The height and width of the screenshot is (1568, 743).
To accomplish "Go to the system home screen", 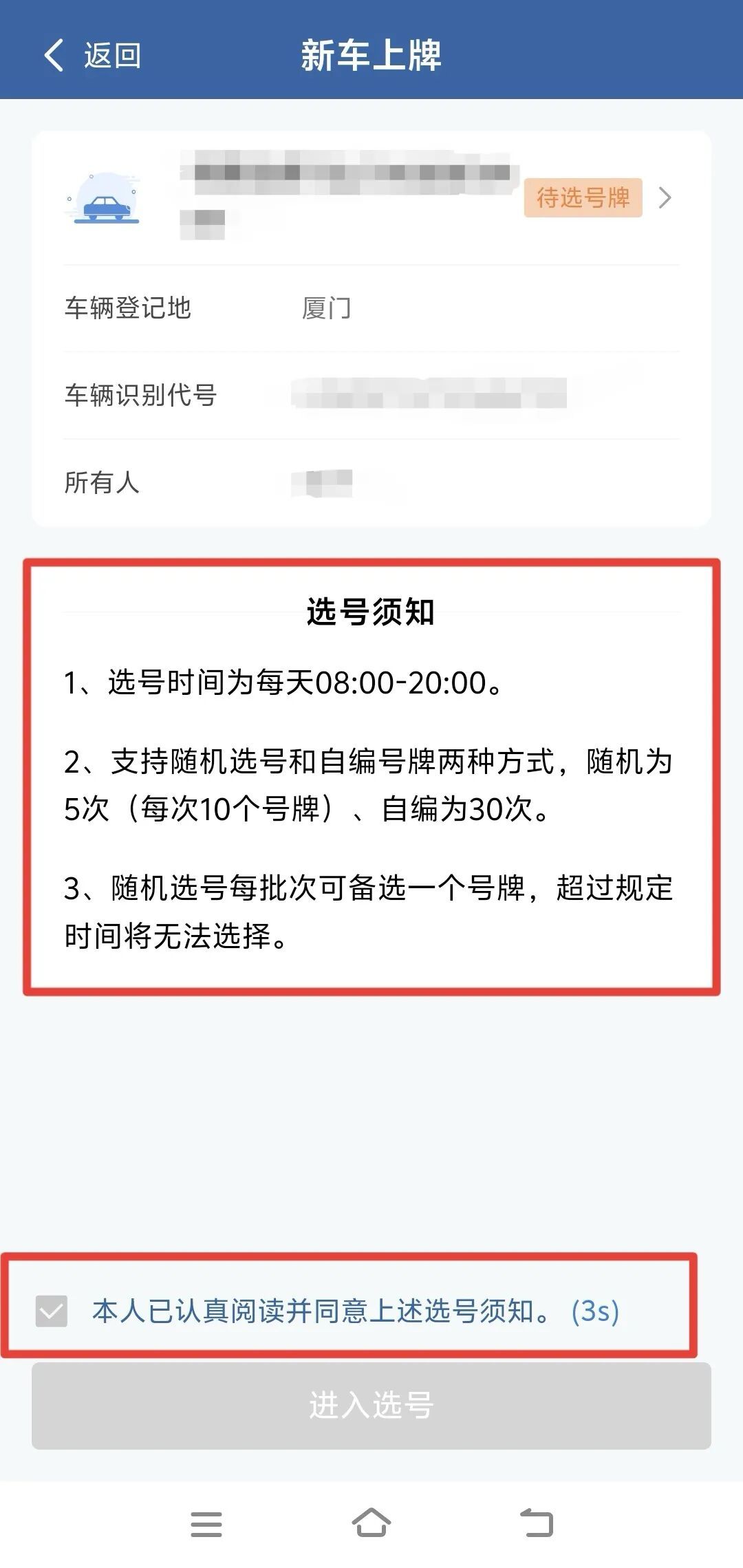I will 371,1523.
